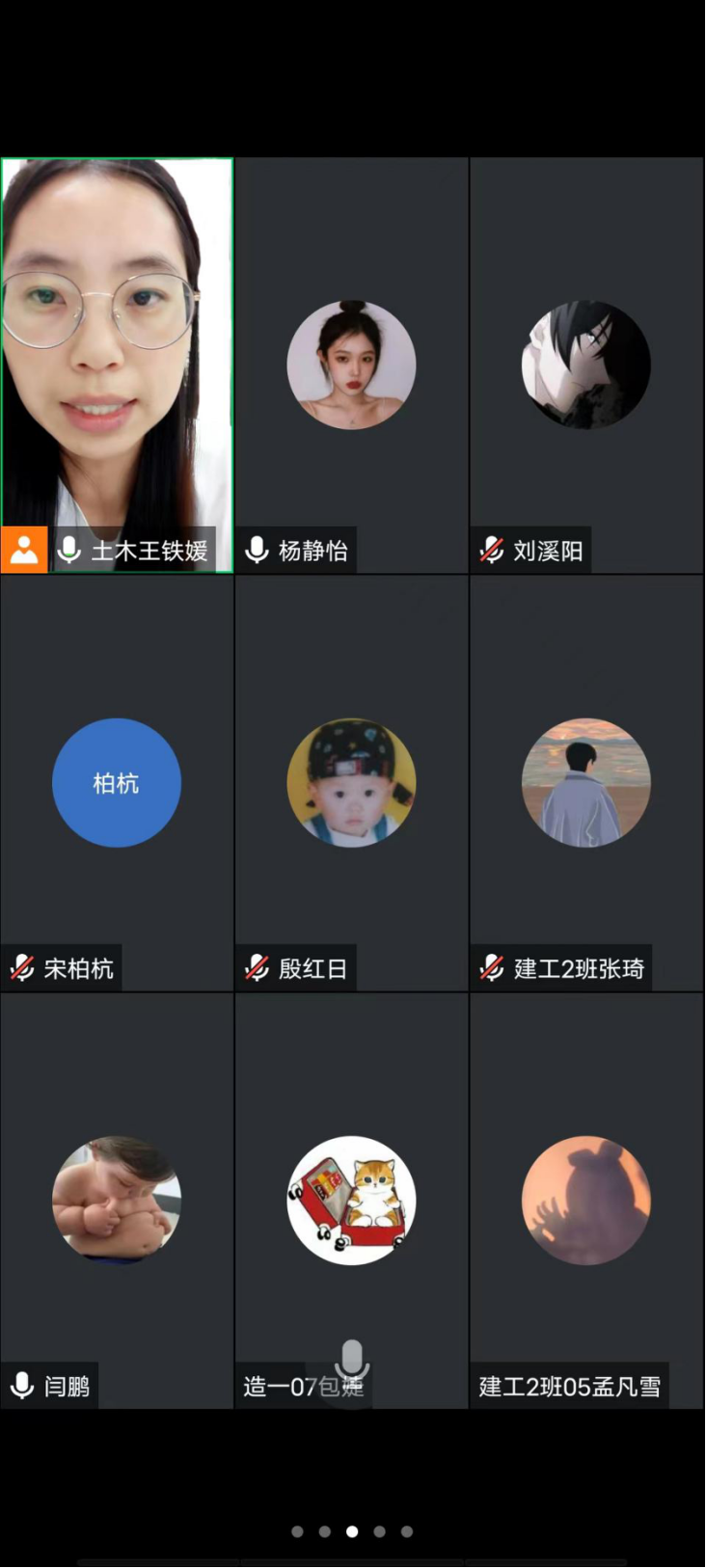Select 杨静怡's participant tile
Screen dimensions: 706x1568
pyautogui.click(x=351, y=365)
